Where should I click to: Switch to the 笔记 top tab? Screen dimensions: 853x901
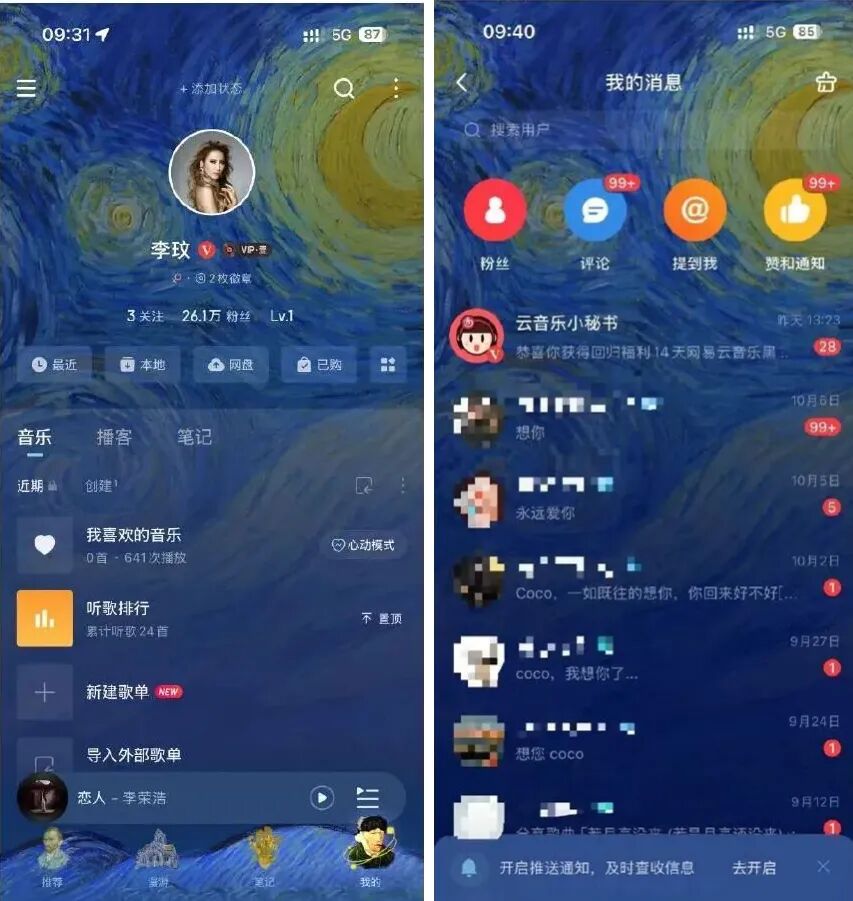(194, 437)
